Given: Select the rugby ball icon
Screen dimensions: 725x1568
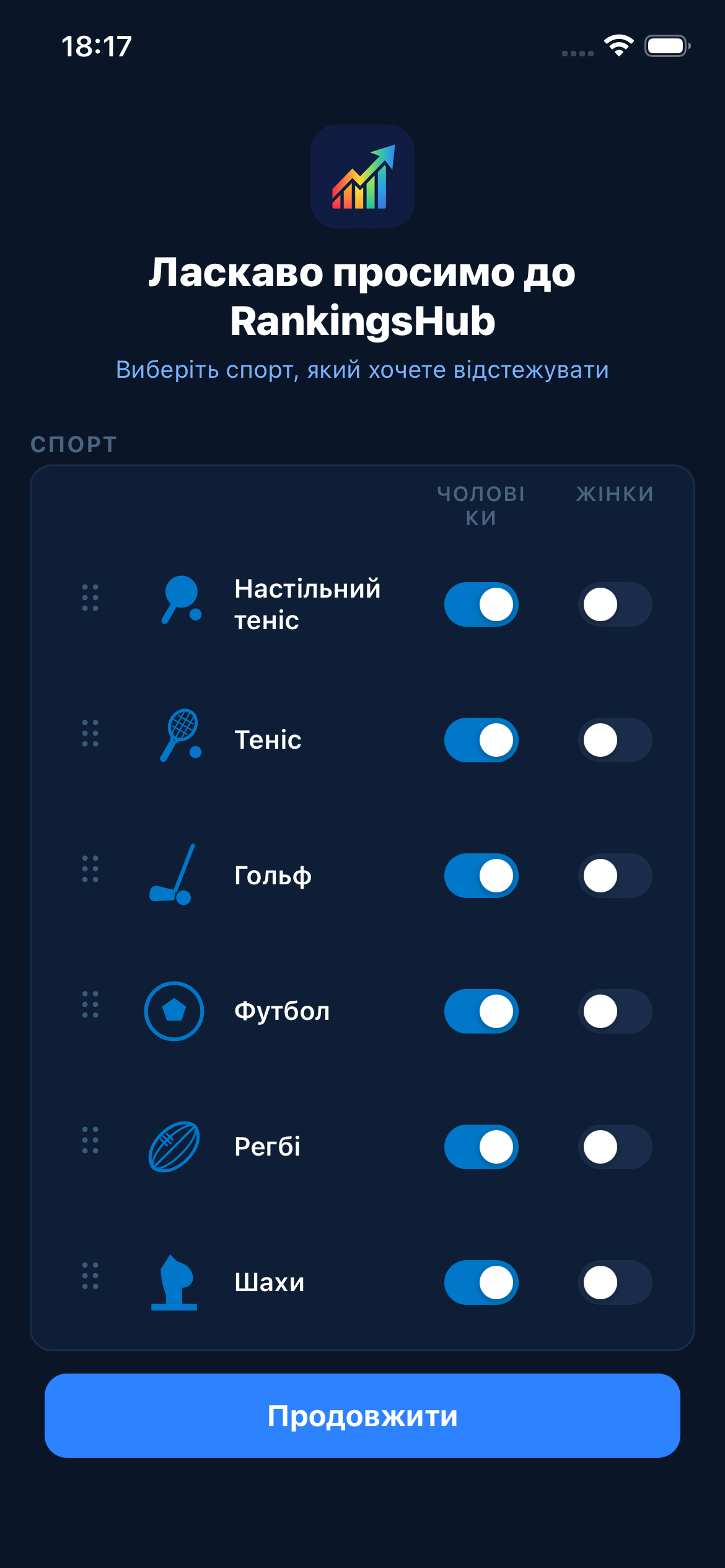Looking at the screenshot, I should [x=174, y=1146].
